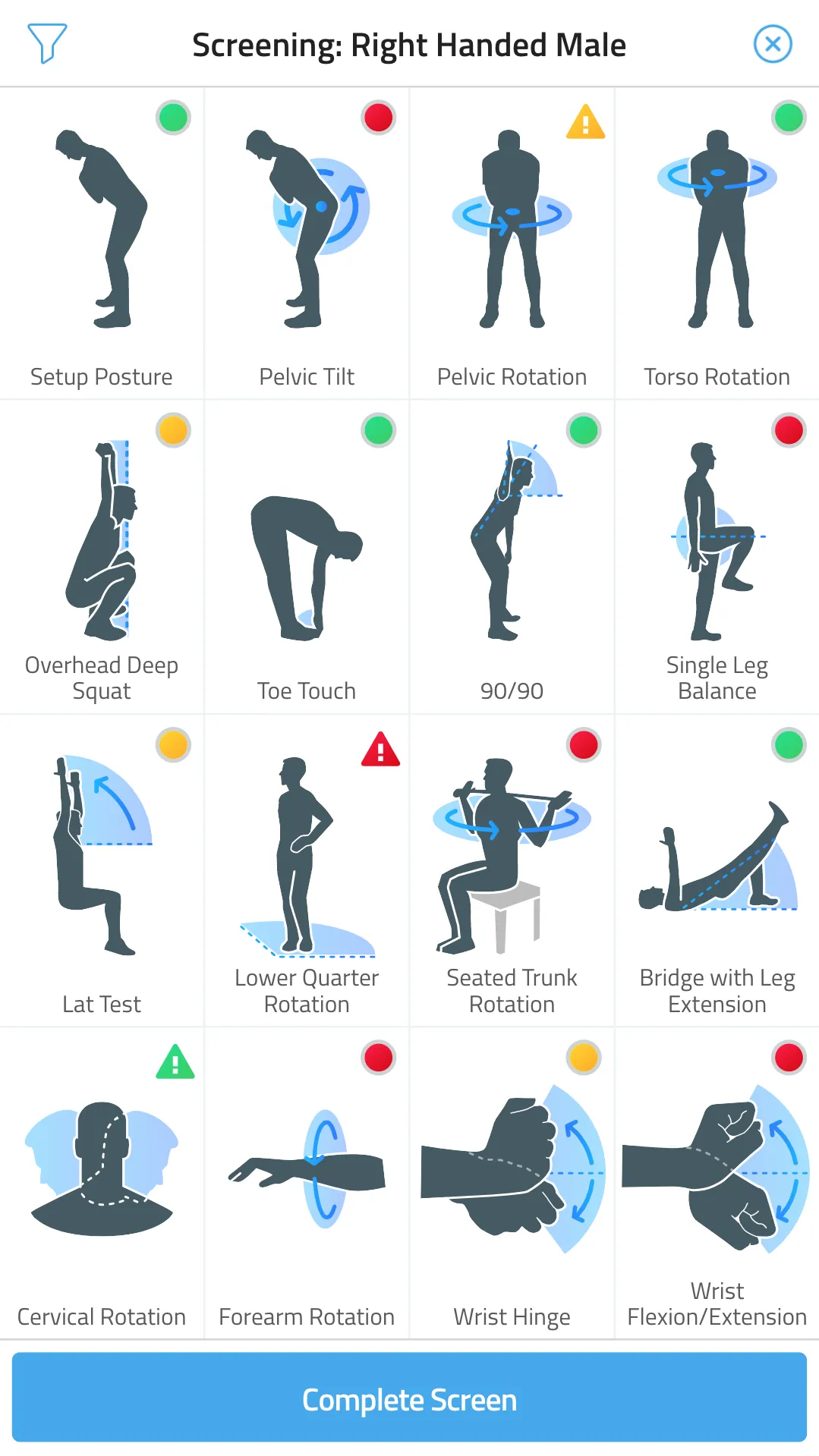Open Overhead Deep Squat test
The width and height of the screenshot is (819, 1456).
coord(102,557)
